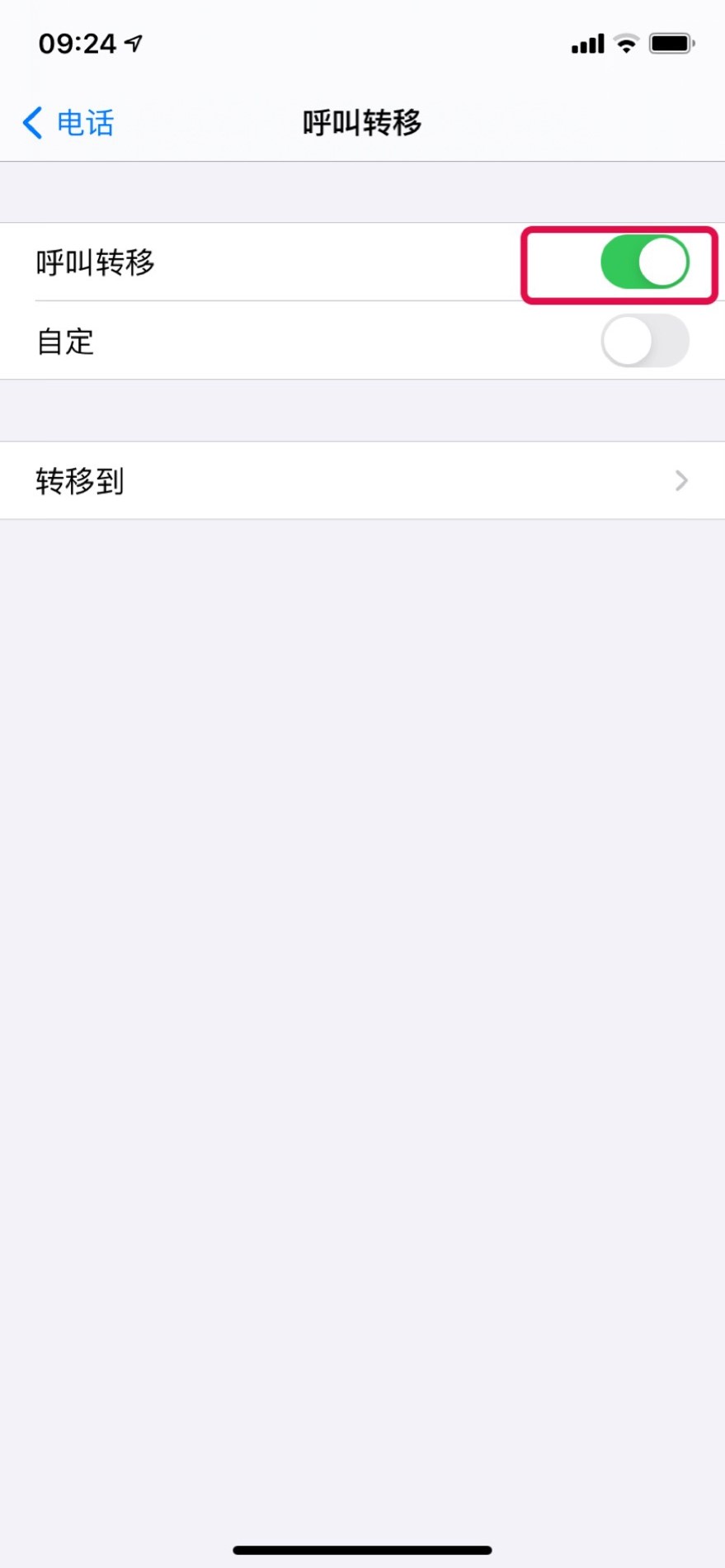Open the 转移到 row
The width and height of the screenshot is (725, 1568).
click(362, 480)
